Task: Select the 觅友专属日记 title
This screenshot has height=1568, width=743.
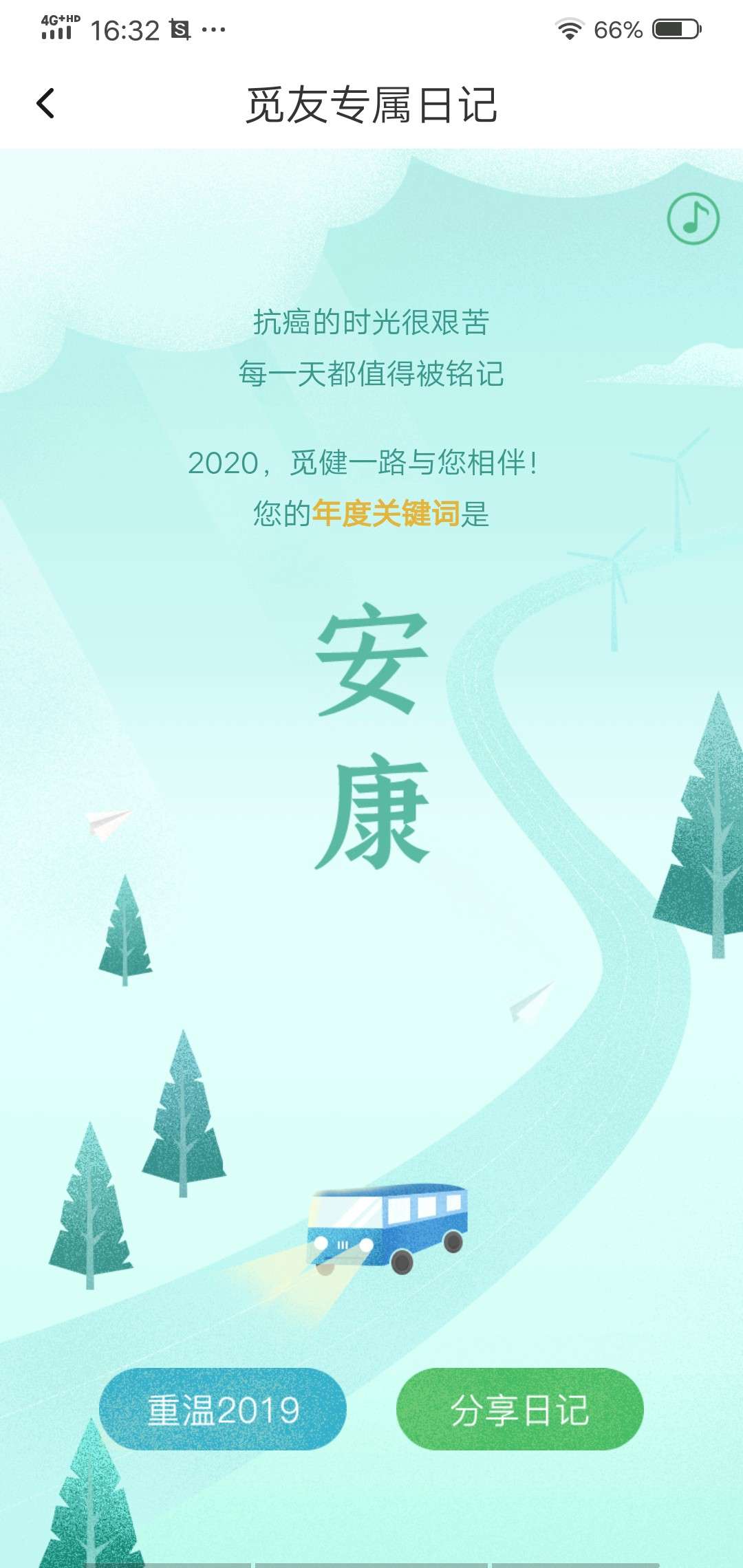Action: point(371,103)
